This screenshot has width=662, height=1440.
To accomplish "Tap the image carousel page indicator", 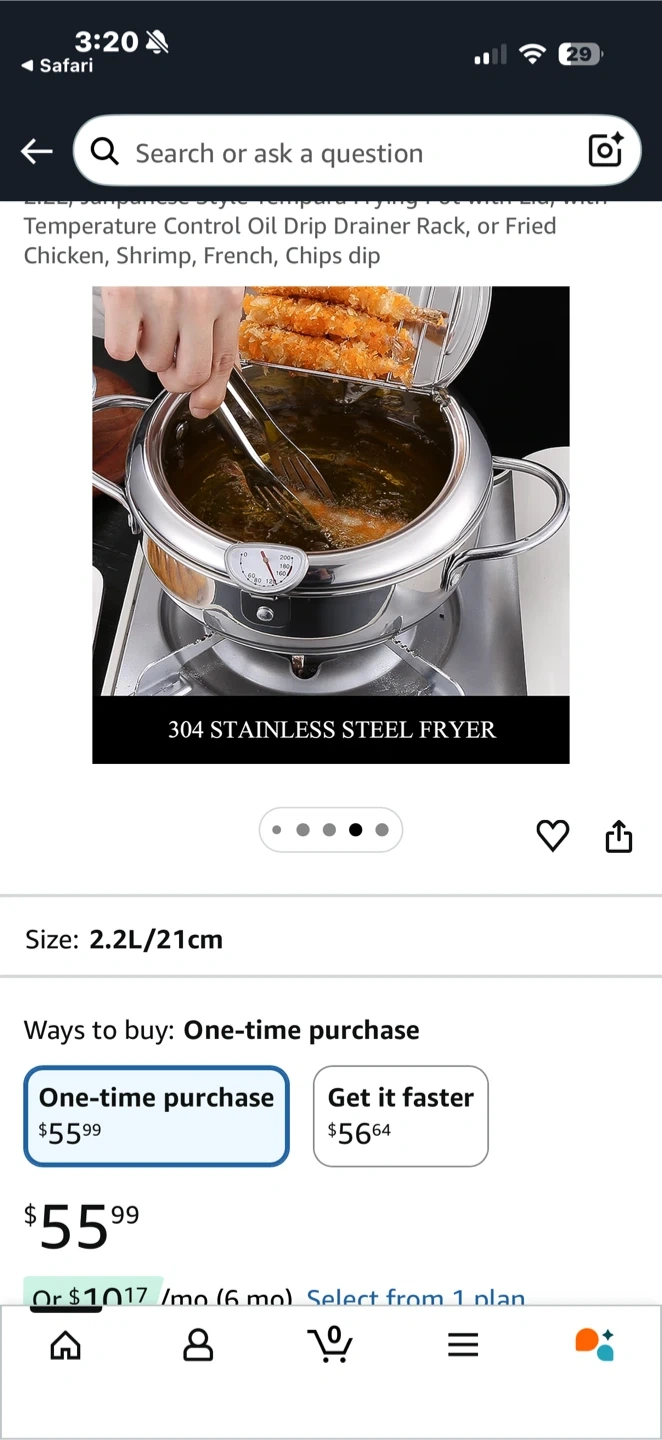I will [330, 829].
